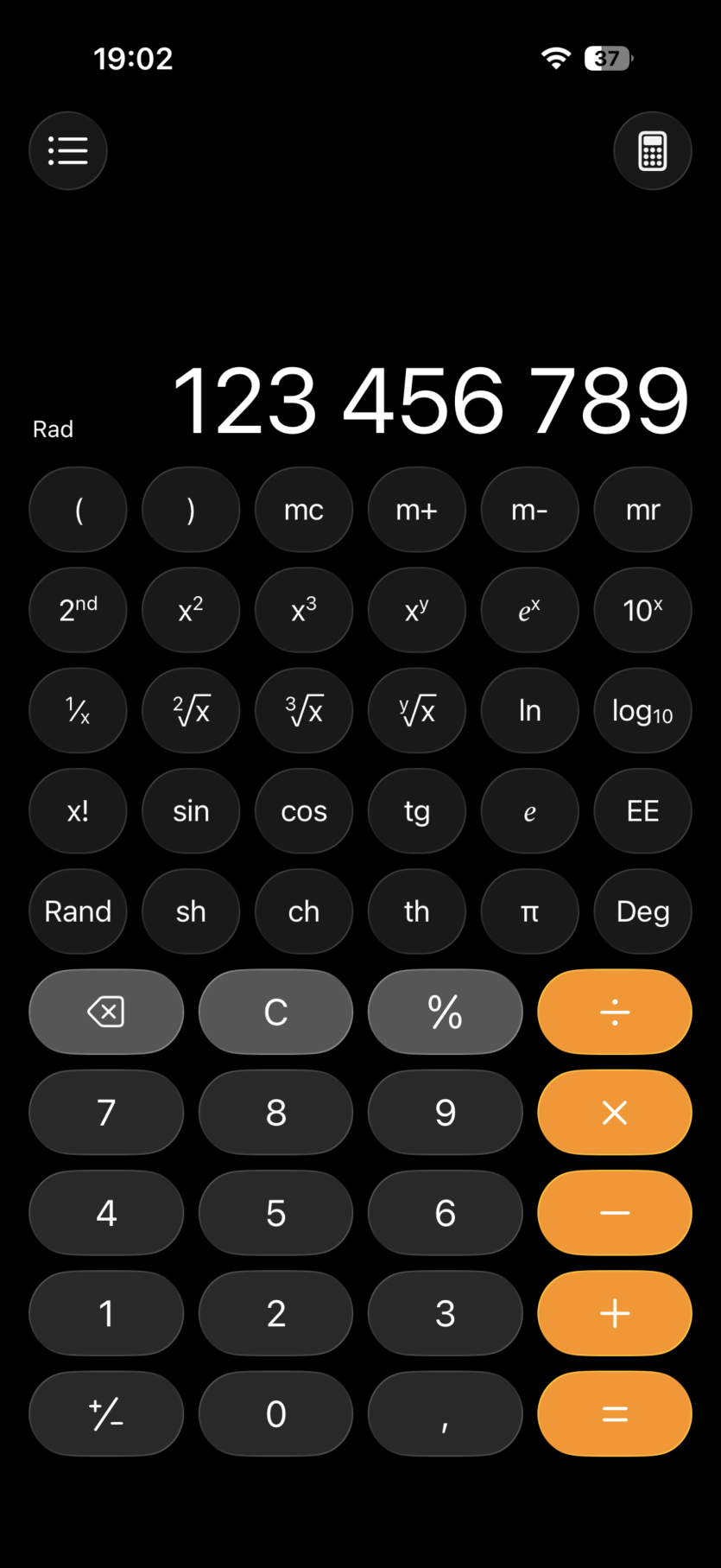The image size is (721, 1568).
Task: Select the division operator
Action: 614,1012
